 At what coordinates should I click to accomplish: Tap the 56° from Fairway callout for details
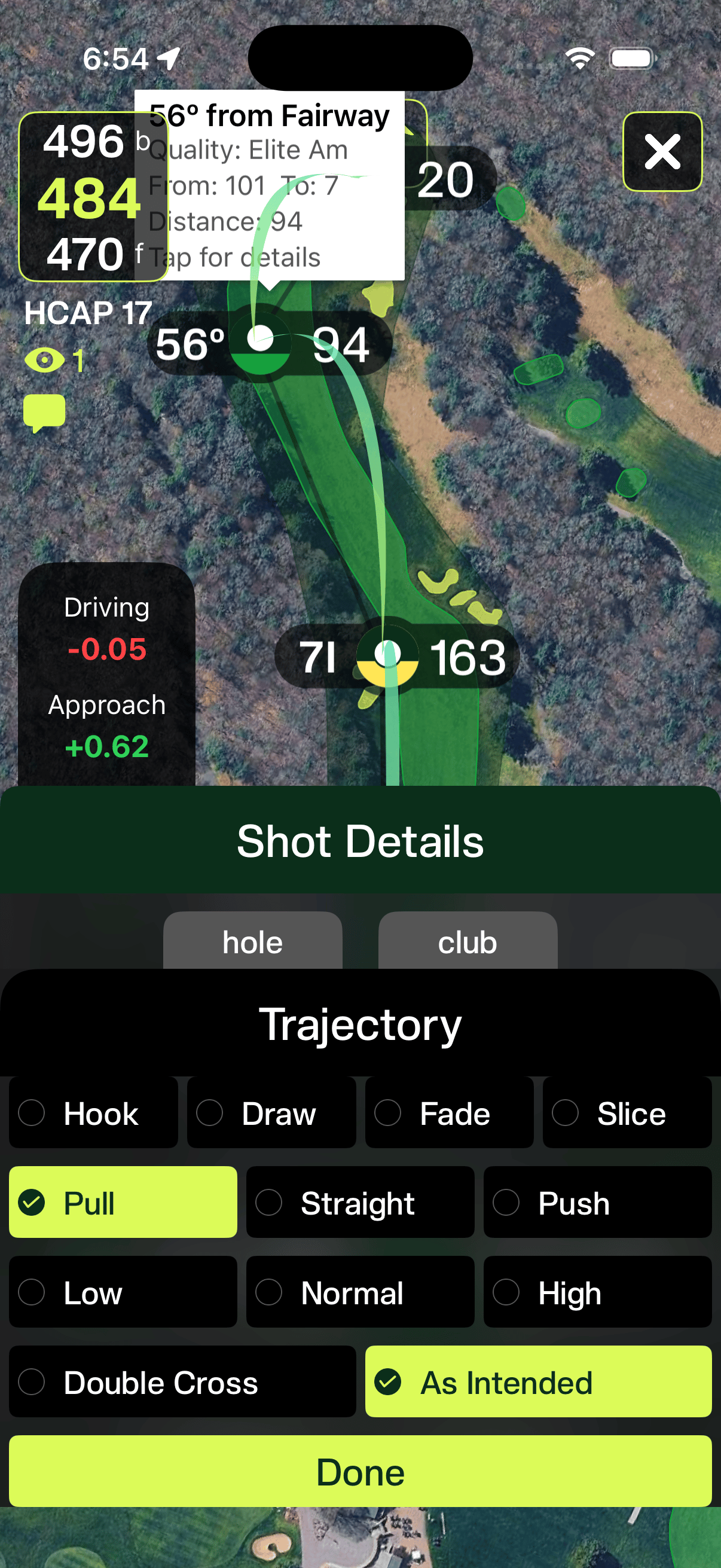click(x=270, y=185)
